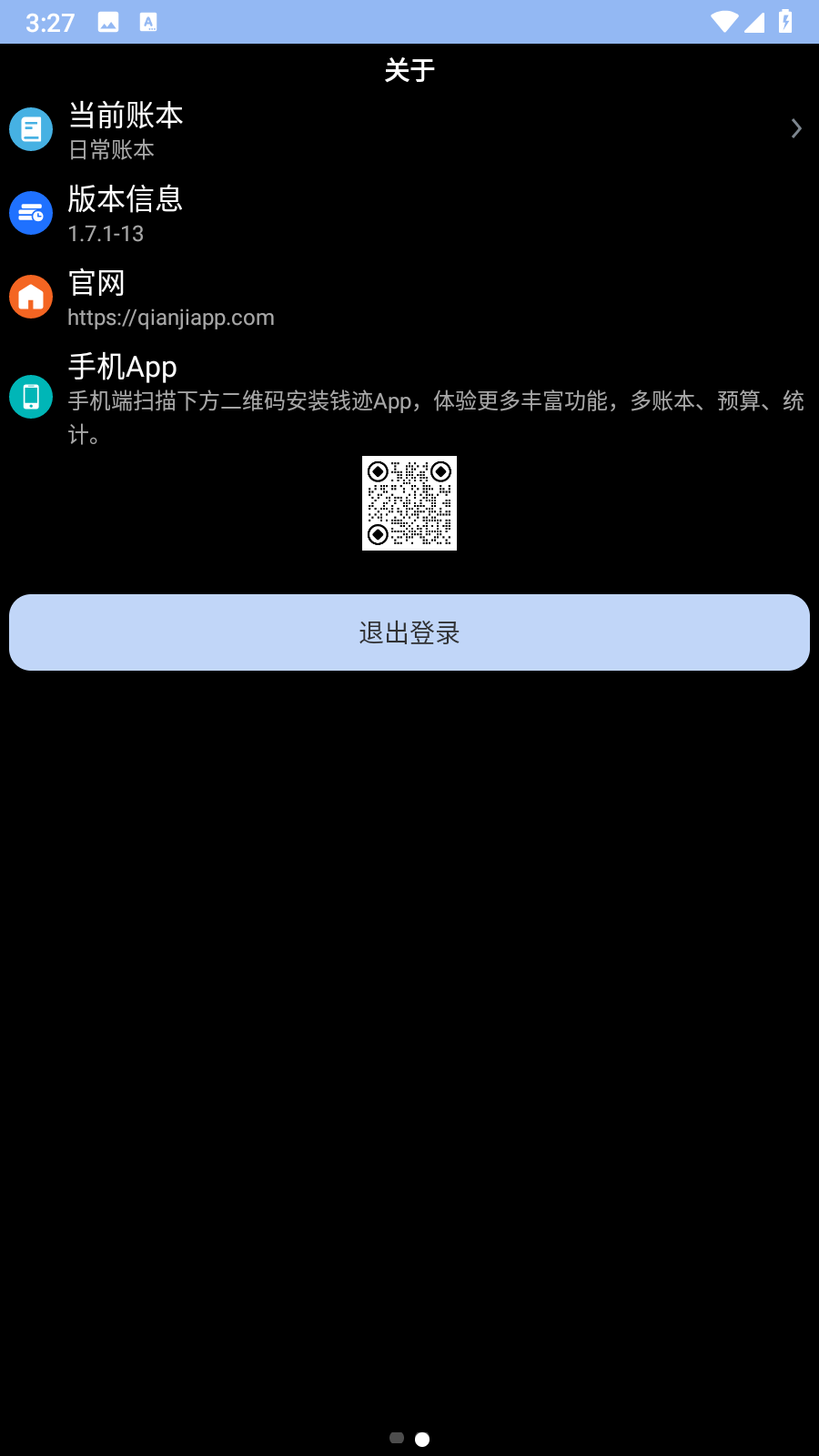This screenshot has height=1456, width=819.
Task: Select the right page indicator dot
Action: pos(422,1438)
